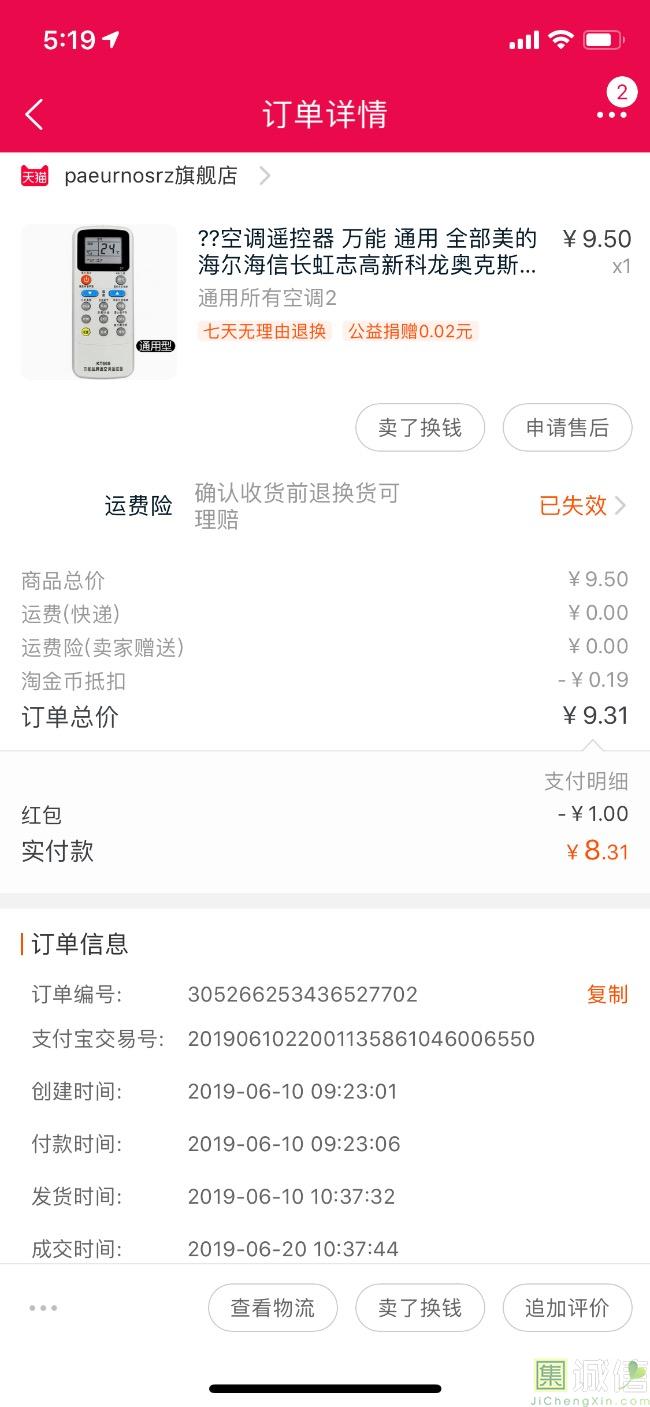Tap 查看物流 to view shipping
650x1407 pixels.
[x=273, y=1308]
